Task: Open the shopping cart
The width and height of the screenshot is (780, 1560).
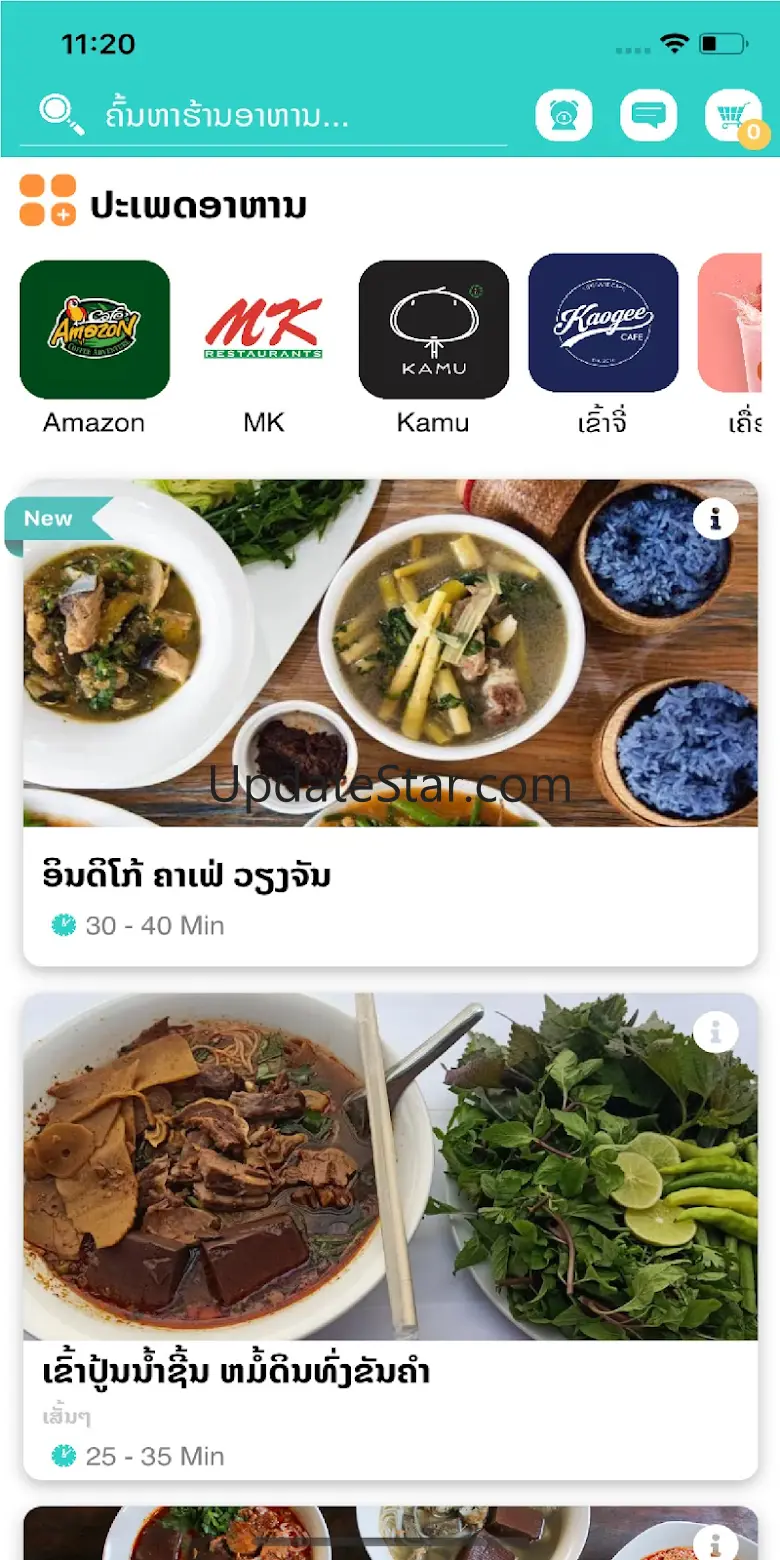Action: click(x=734, y=116)
